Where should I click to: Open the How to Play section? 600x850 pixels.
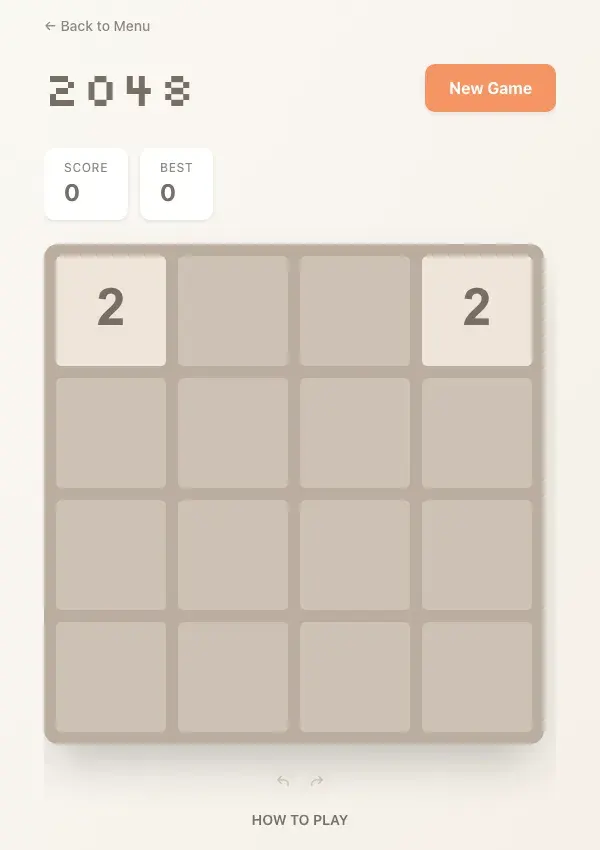(x=300, y=820)
